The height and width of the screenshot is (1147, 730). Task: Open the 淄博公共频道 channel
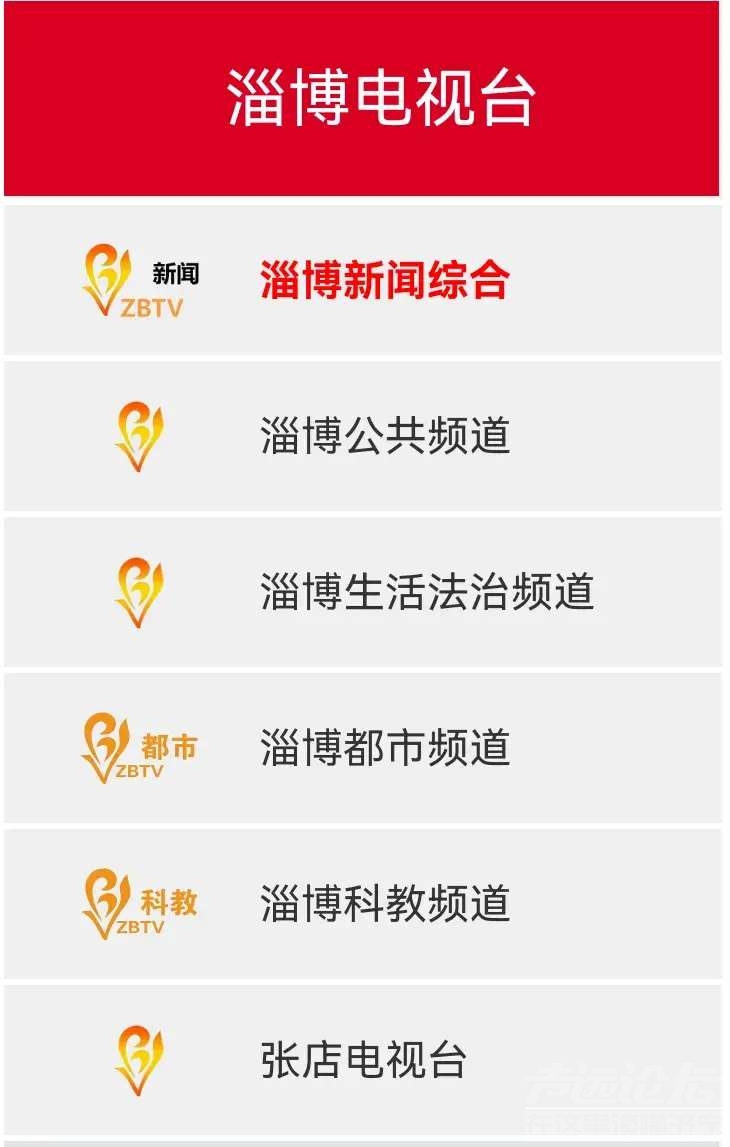pyautogui.click(x=384, y=437)
